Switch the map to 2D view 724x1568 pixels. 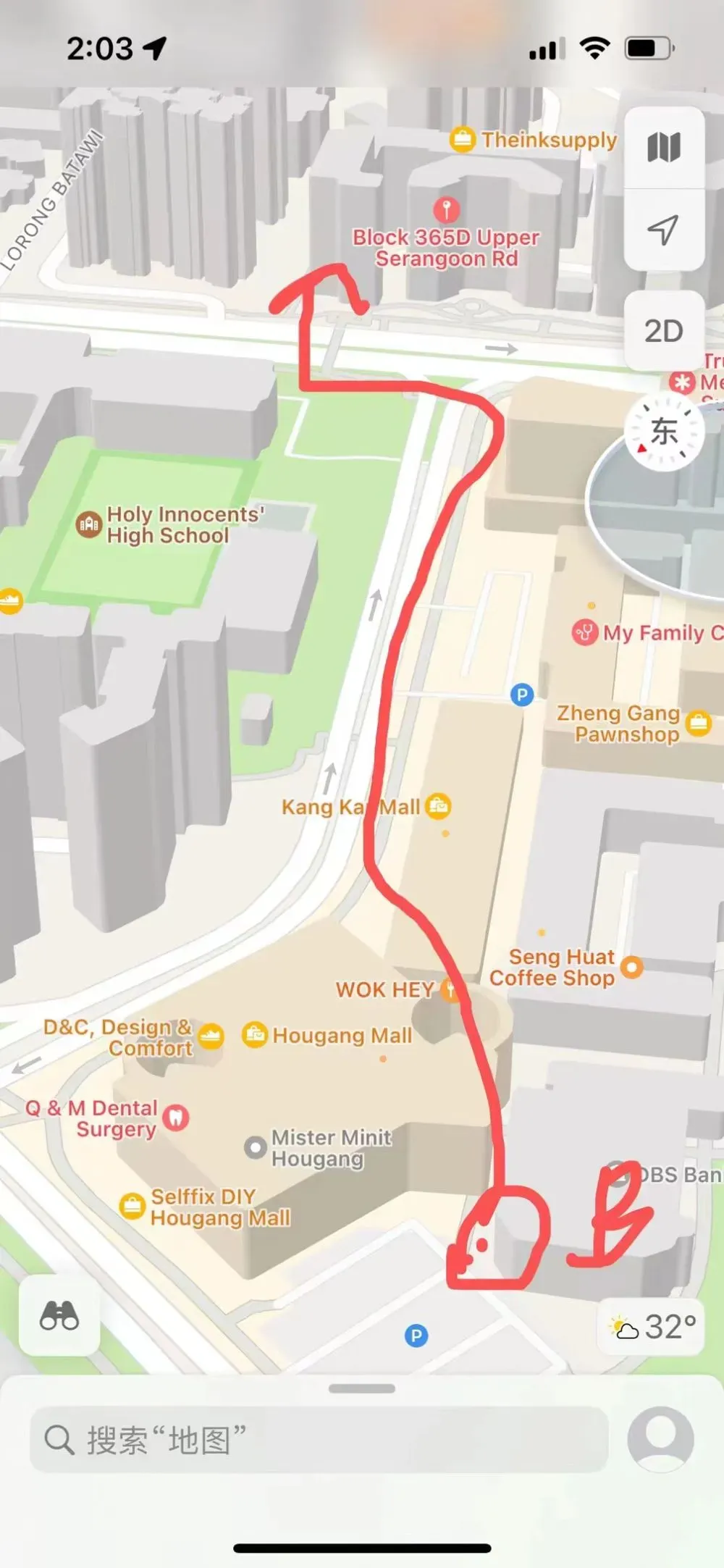click(x=664, y=331)
